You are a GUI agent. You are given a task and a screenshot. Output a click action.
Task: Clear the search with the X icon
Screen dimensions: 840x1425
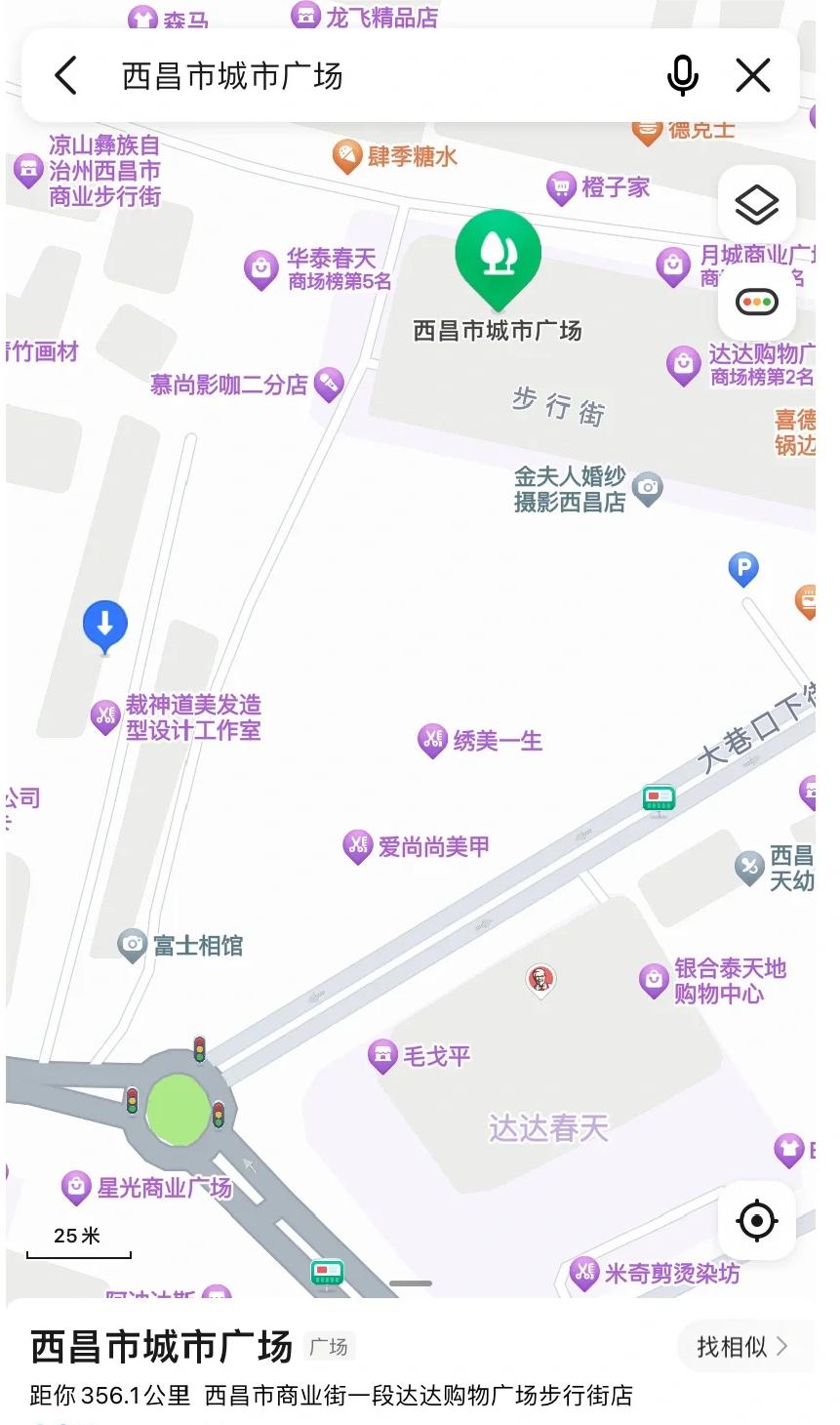(x=753, y=75)
